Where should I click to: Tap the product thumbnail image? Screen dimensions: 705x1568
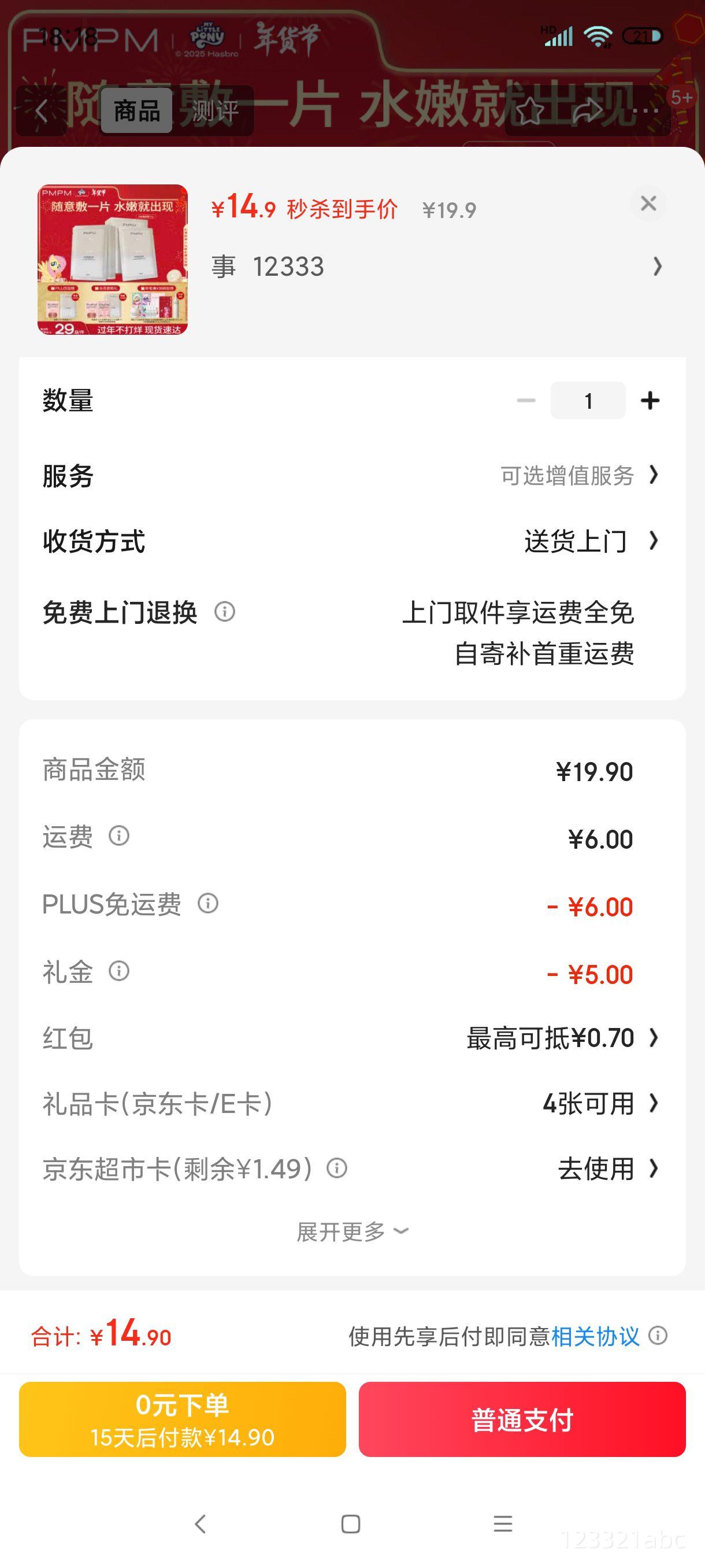coord(113,259)
